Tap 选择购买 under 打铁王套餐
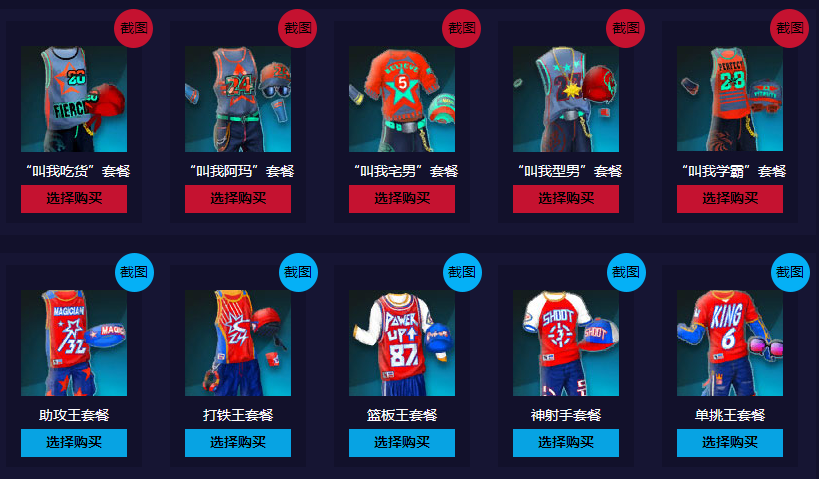 click(x=238, y=443)
